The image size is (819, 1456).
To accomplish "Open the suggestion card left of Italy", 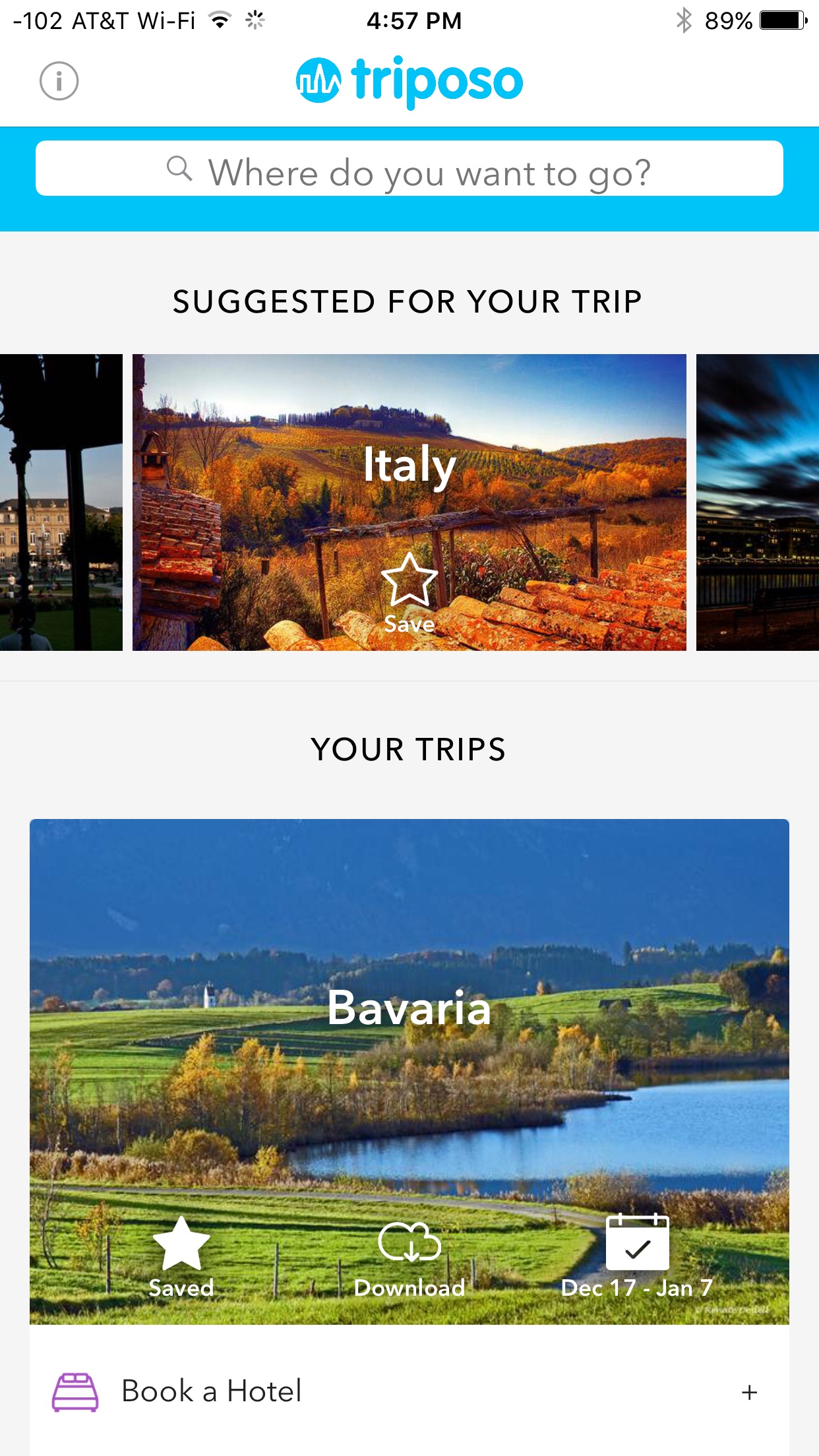I will pos(61,502).
